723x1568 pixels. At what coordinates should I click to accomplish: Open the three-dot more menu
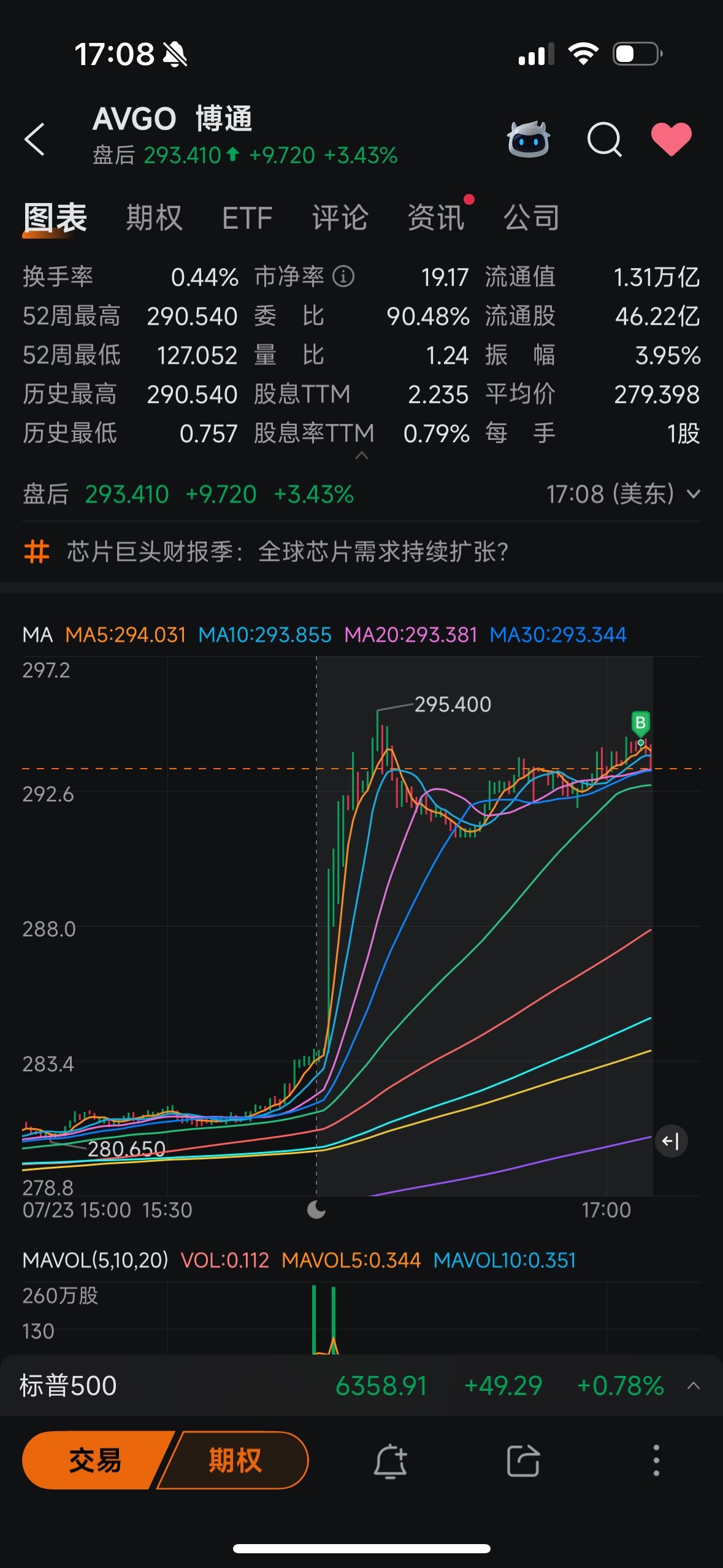(x=656, y=1460)
